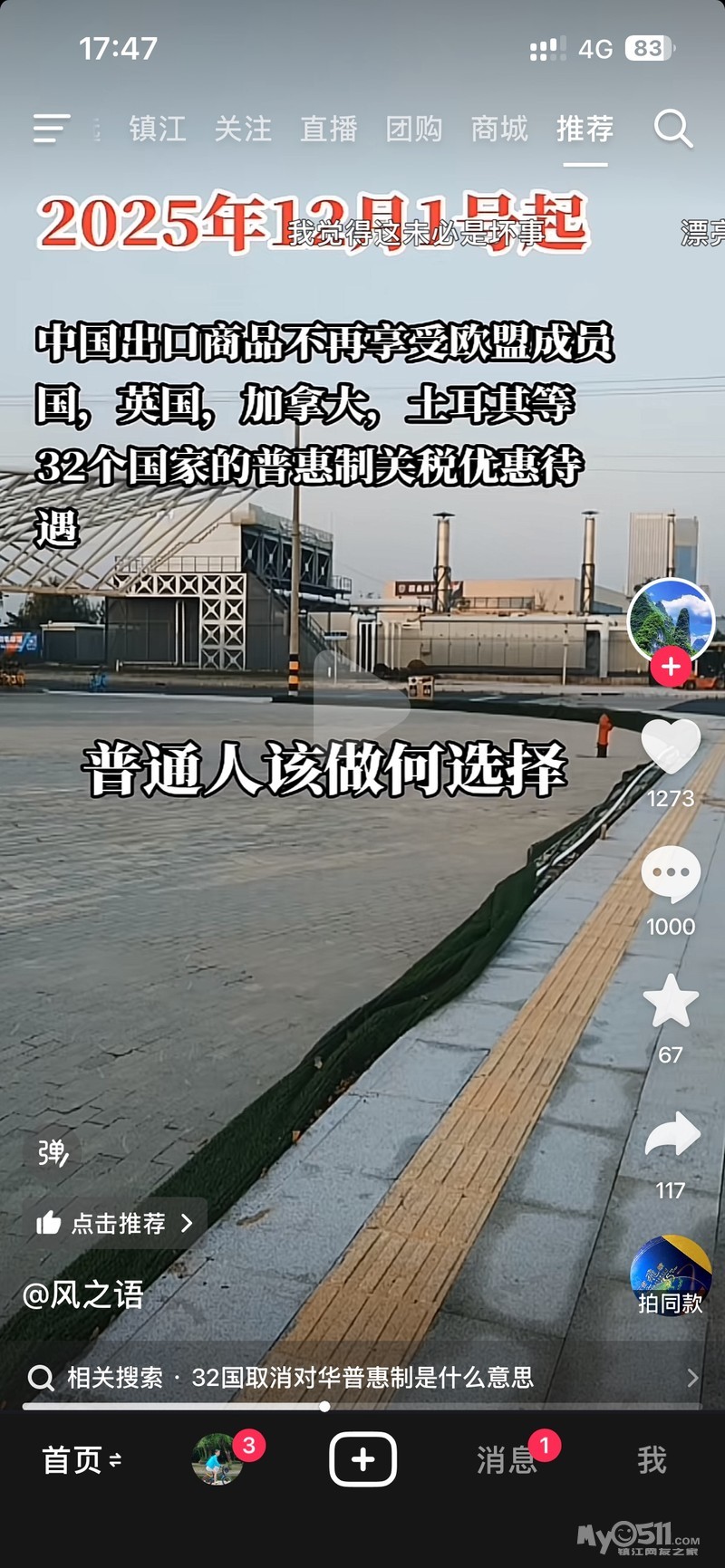The width and height of the screenshot is (725, 1568).
Task: Add this video to favorites
Action: click(x=671, y=1002)
